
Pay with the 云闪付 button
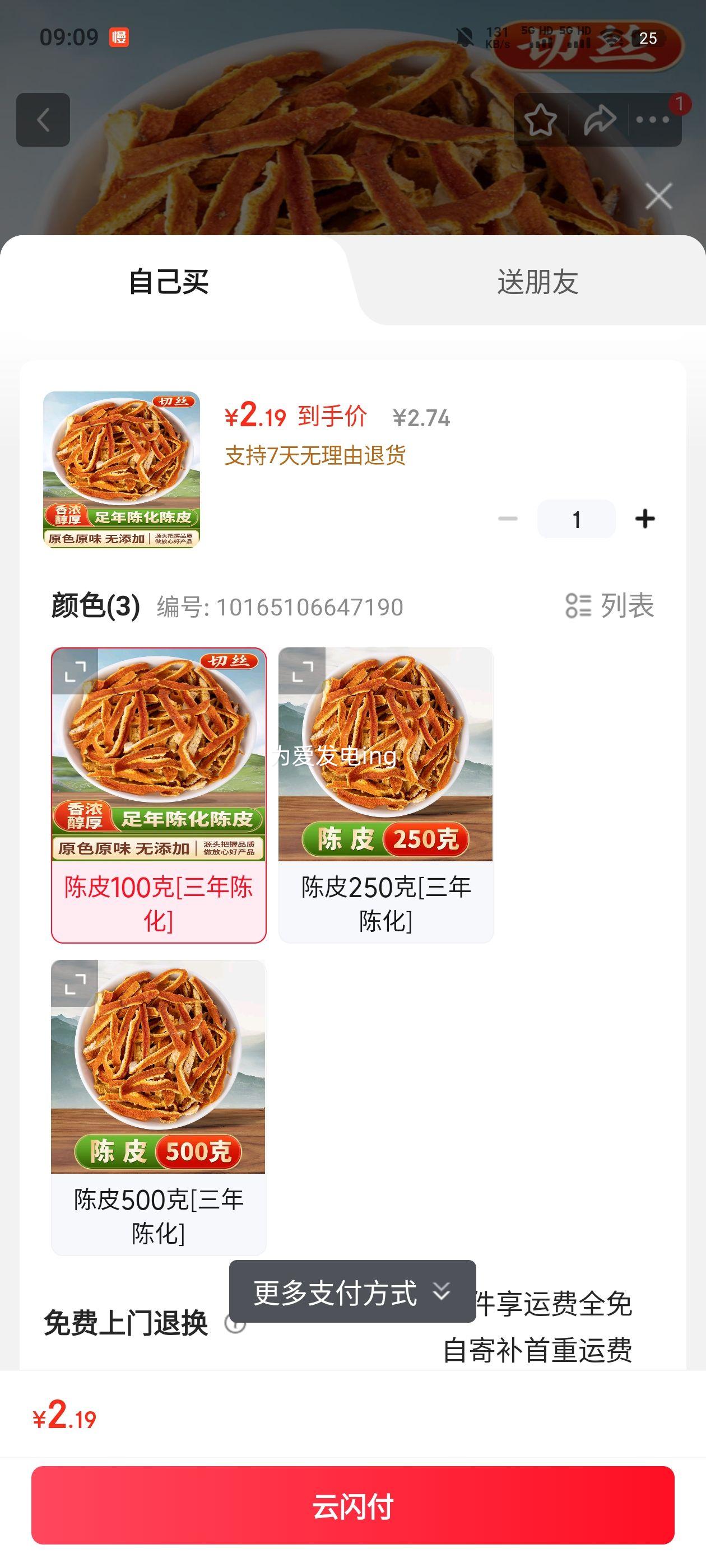352,1506
